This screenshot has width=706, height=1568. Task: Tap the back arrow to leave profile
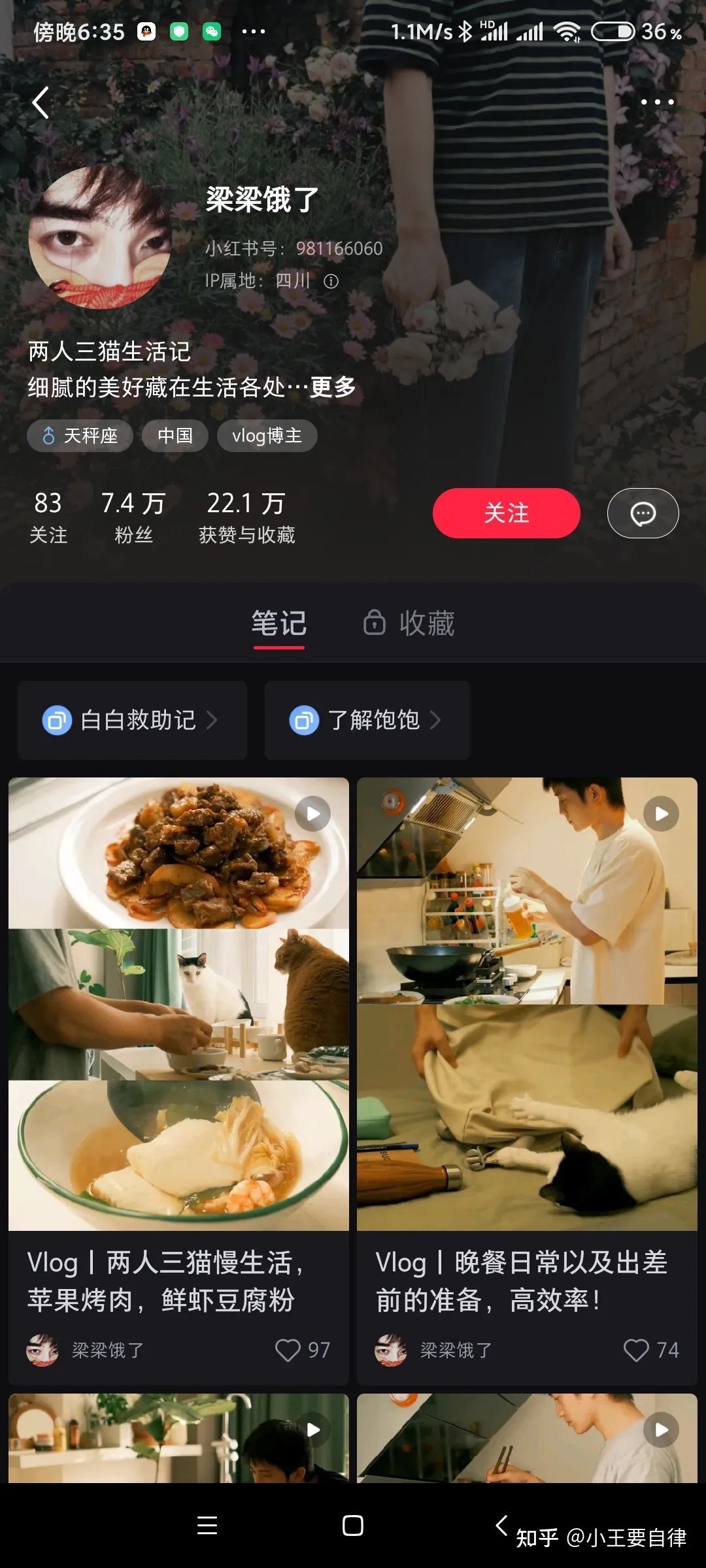(x=41, y=102)
